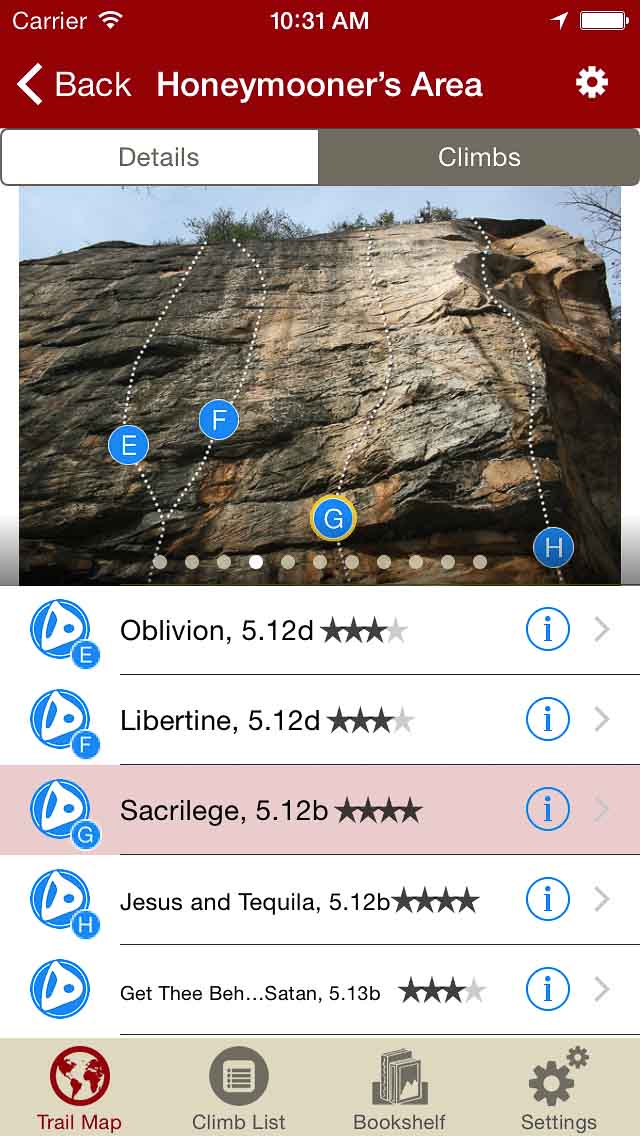The image size is (640, 1136).
Task: Tap route marker E on the photo
Action: (128, 445)
